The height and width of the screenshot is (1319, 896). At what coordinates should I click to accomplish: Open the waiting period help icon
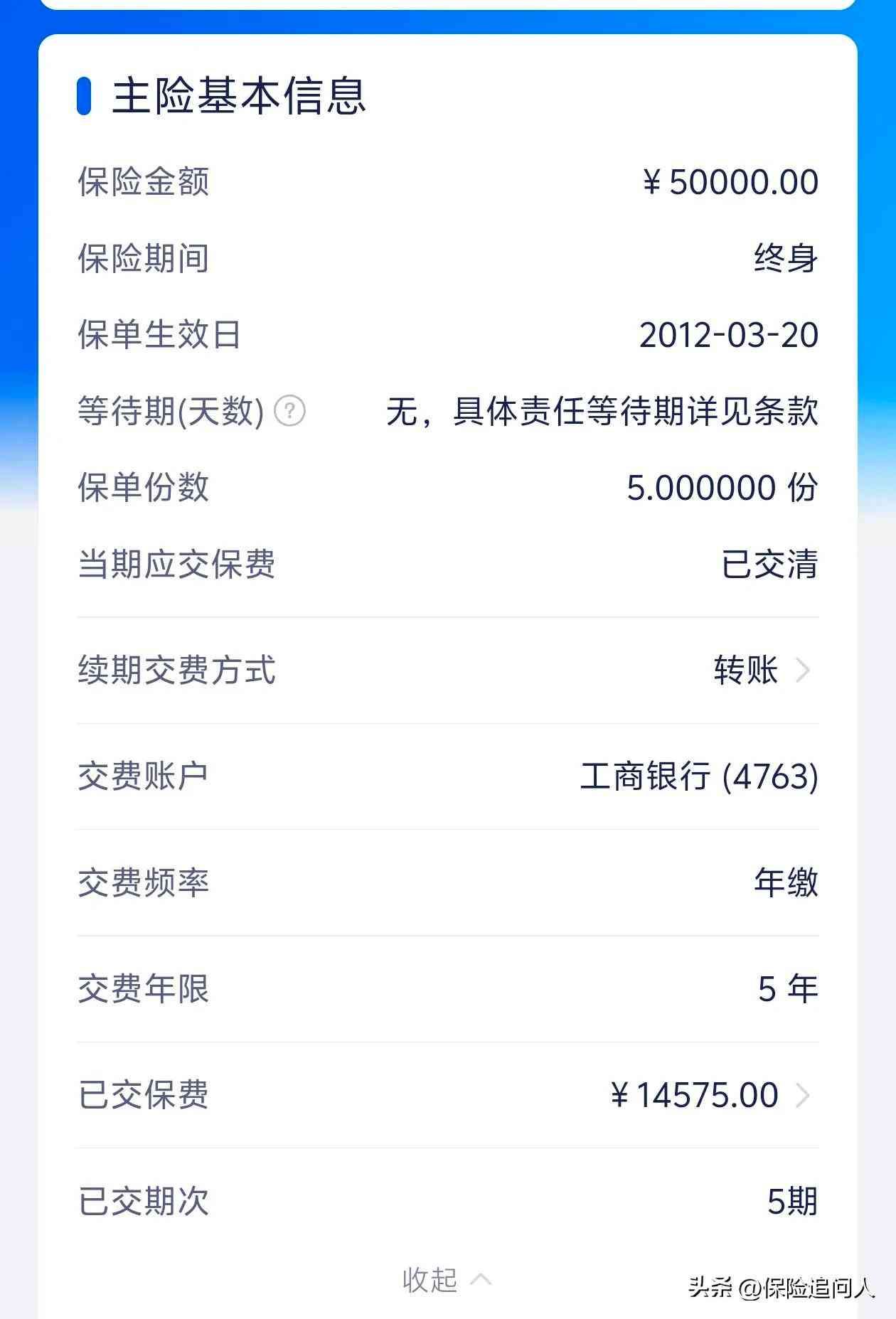point(289,411)
